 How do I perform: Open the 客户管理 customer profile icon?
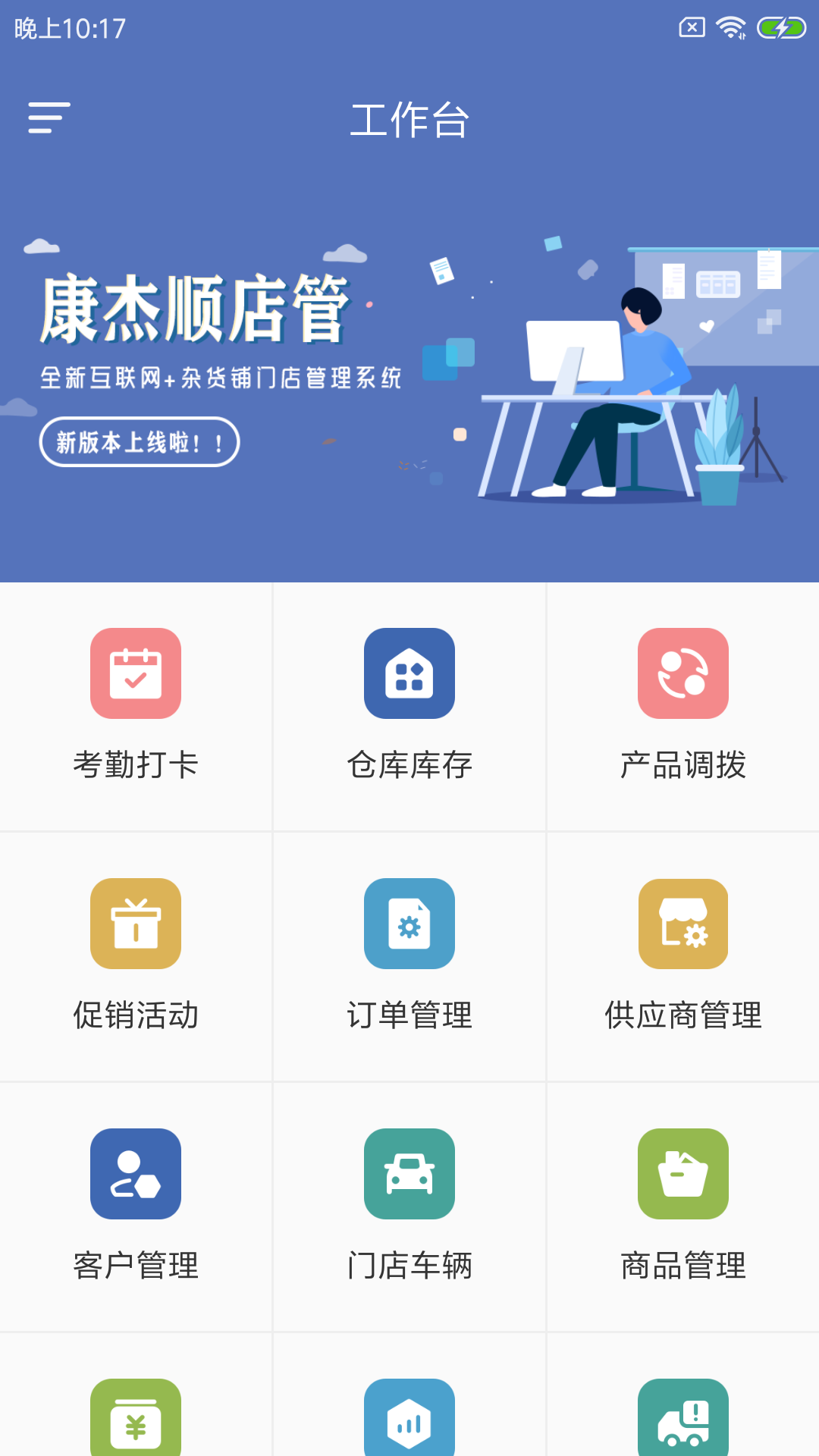pyautogui.click(x=136, y=1174)
